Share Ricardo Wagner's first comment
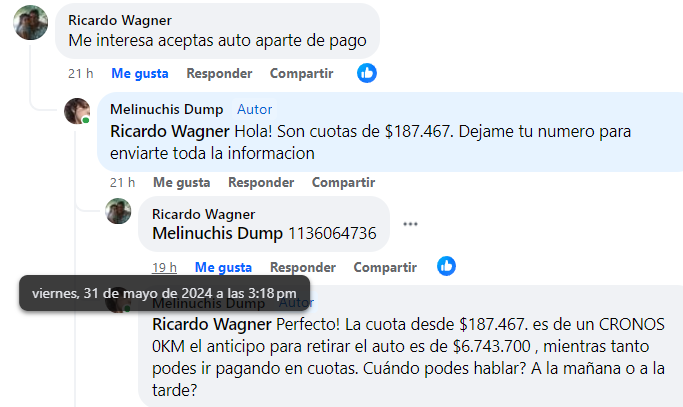The image size is (683, 407). click(x=301, y=73)
